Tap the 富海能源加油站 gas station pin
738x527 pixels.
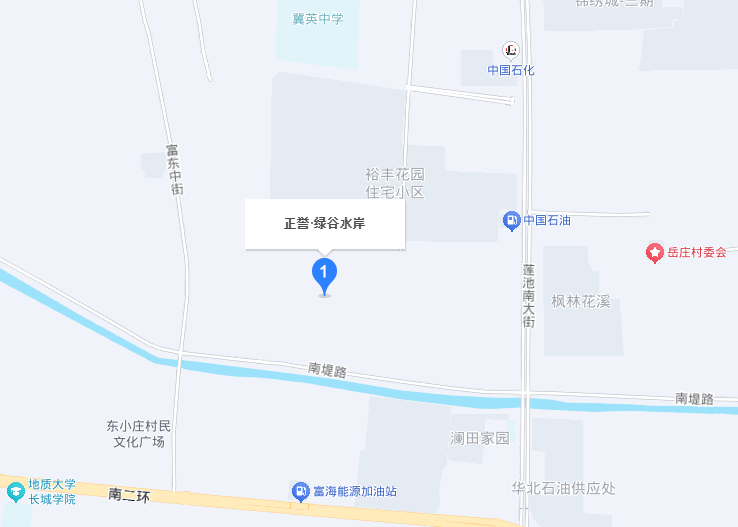[x=299, y=491]
